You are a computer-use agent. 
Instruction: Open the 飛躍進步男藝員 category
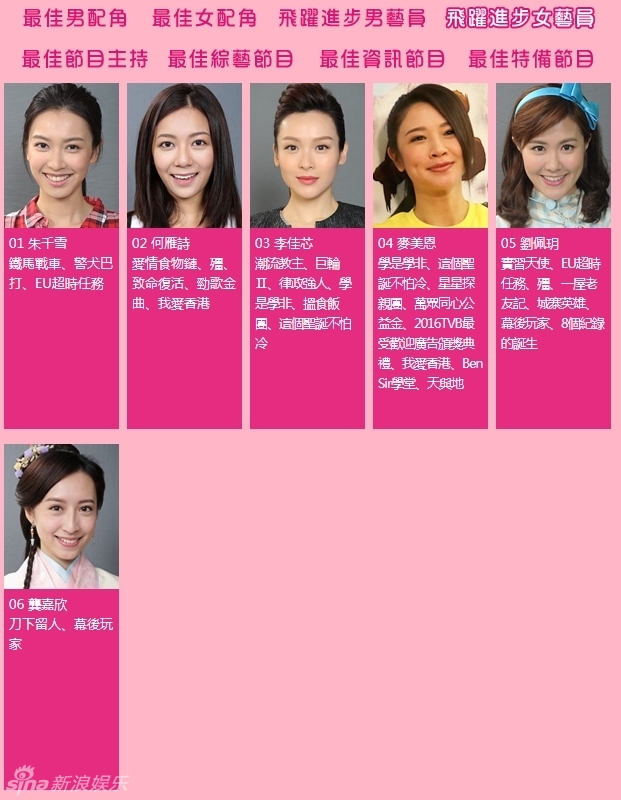coord(352,18)
